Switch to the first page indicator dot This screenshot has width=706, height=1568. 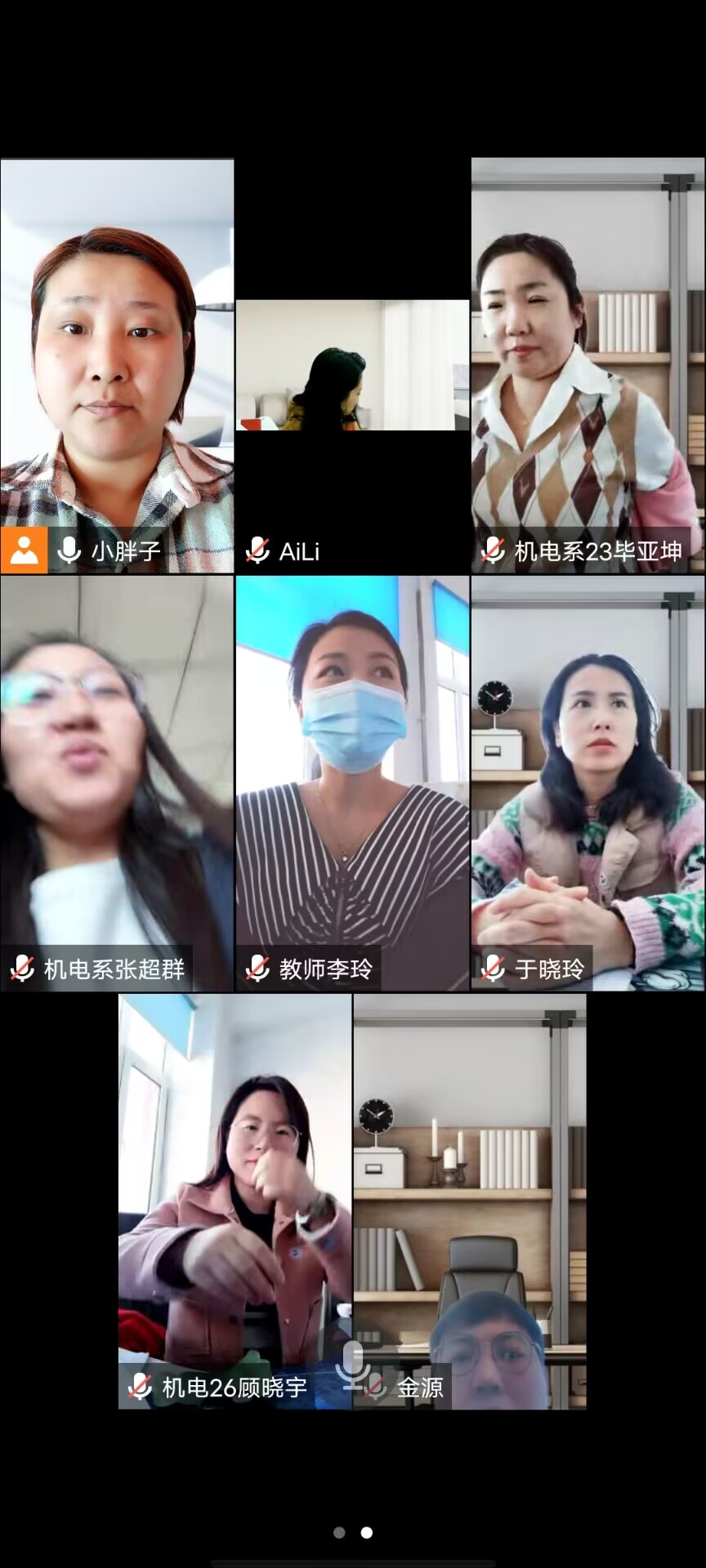coord(339,1533)
